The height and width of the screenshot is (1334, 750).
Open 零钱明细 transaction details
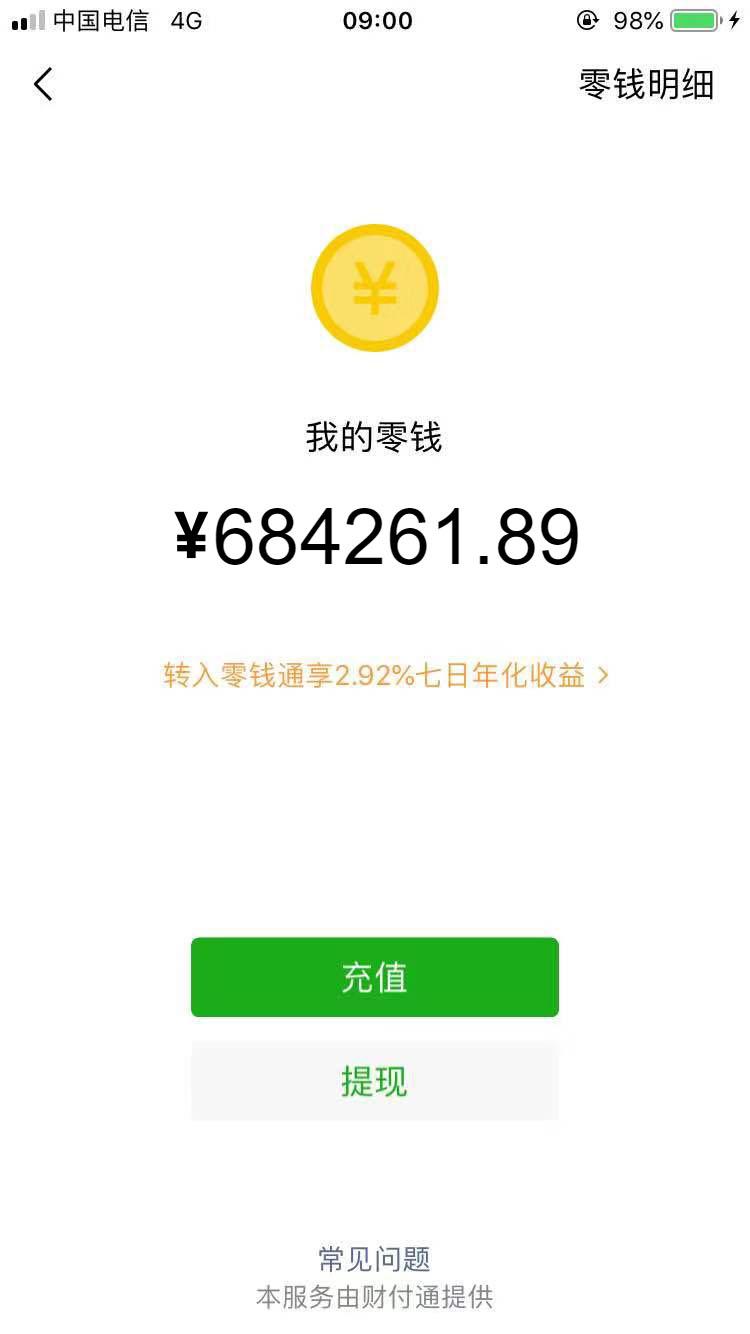pyautogui.click(x=646, y=85)
